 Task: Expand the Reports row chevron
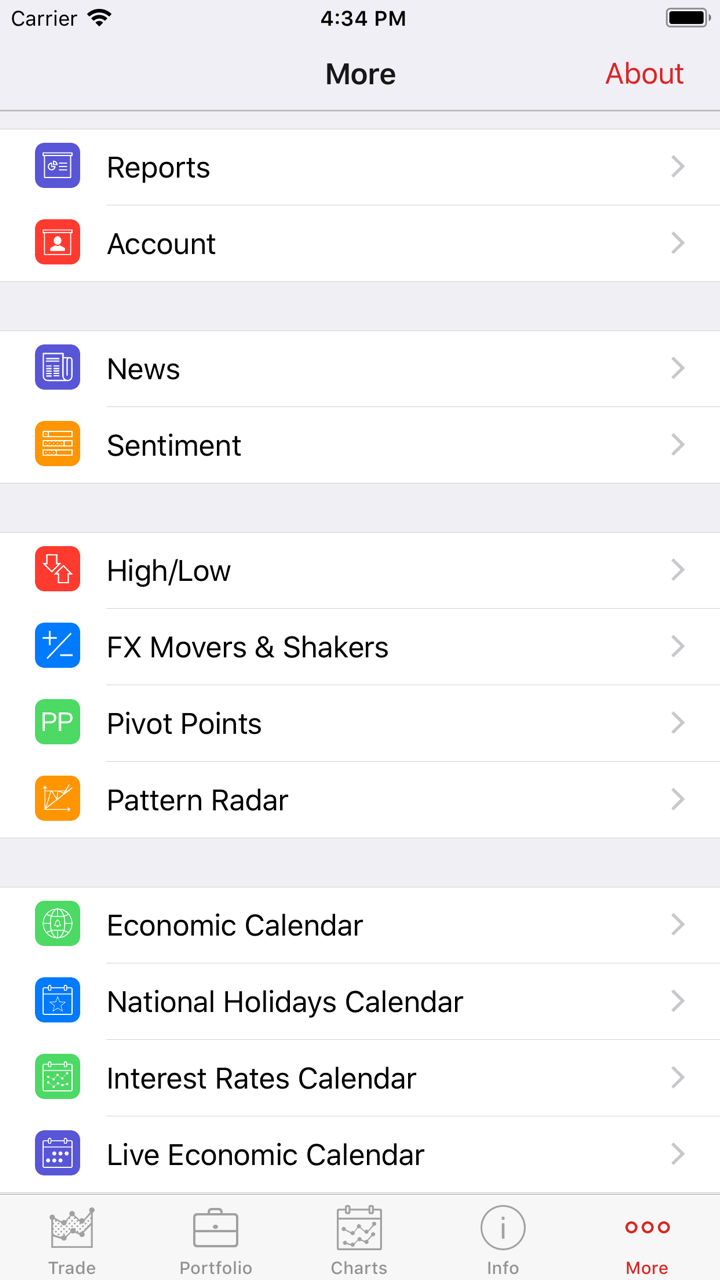[678, 166]
